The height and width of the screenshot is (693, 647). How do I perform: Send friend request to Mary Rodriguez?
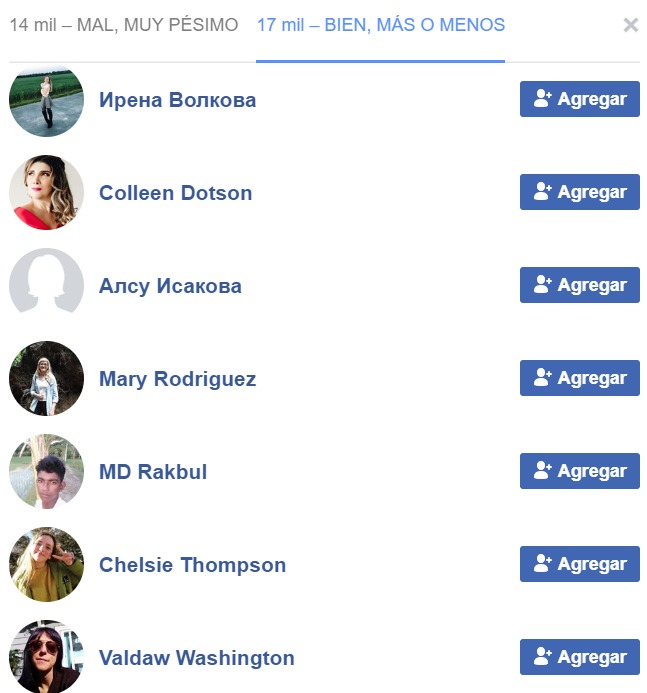click(x=579, y=378)
